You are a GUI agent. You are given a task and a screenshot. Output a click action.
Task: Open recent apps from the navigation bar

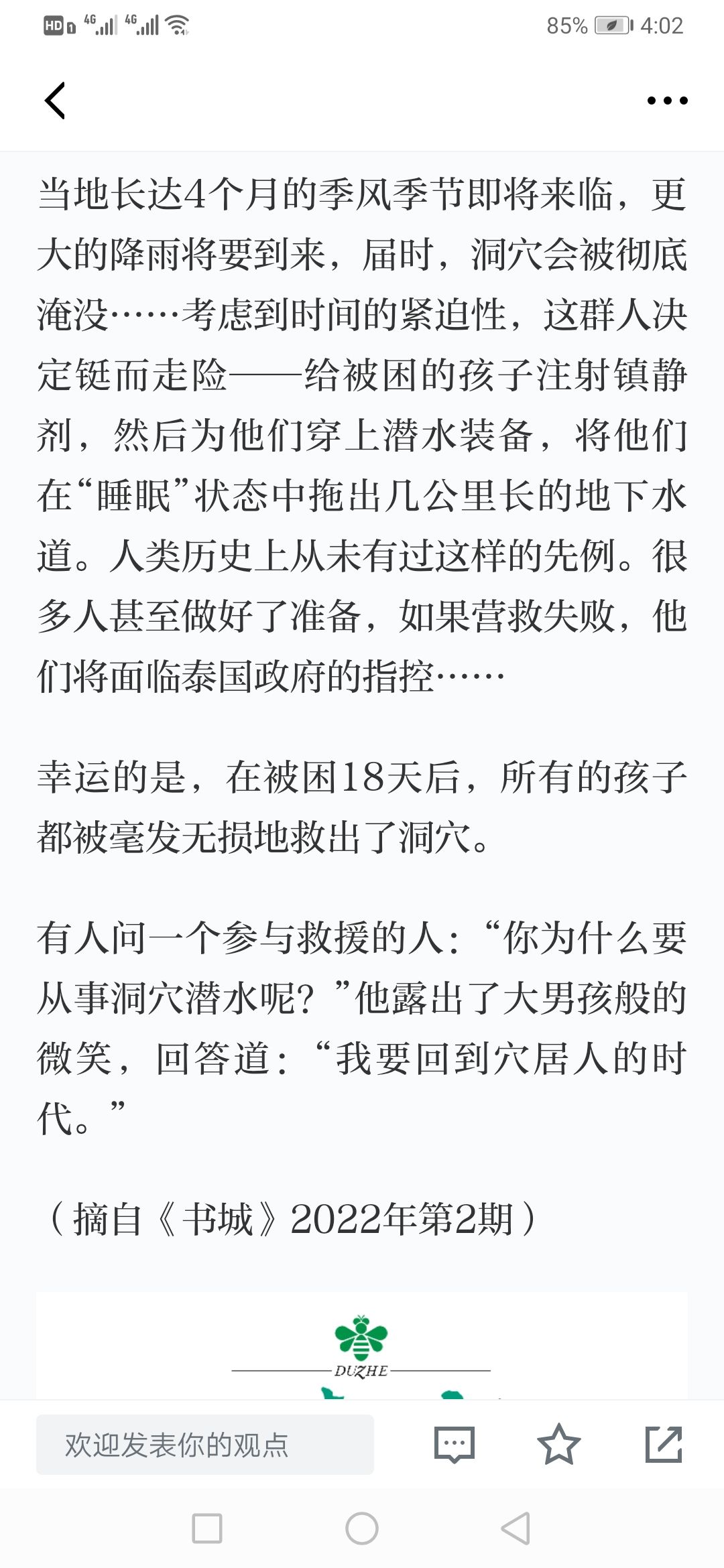(x=206, y=1528)
